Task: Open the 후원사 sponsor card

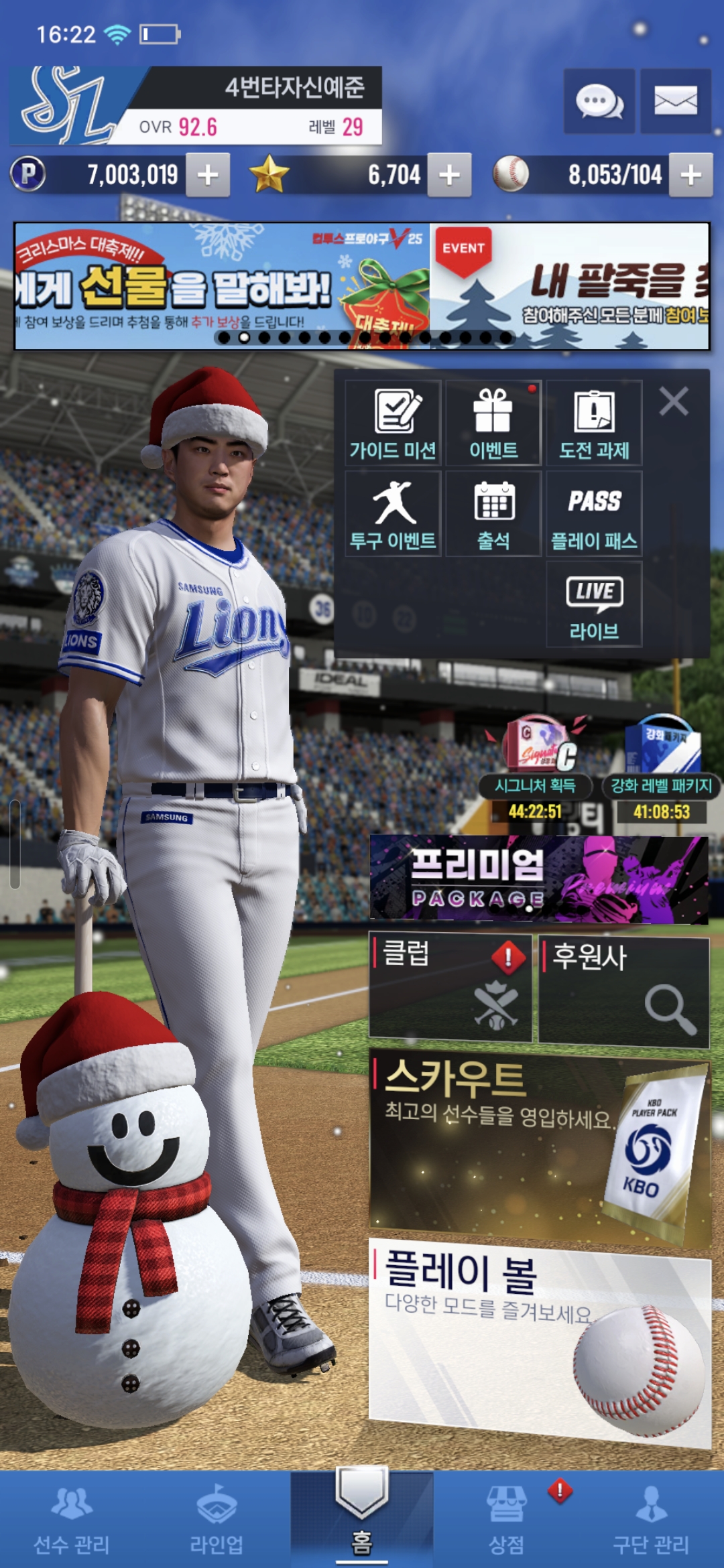Action: tap(623, 992)
